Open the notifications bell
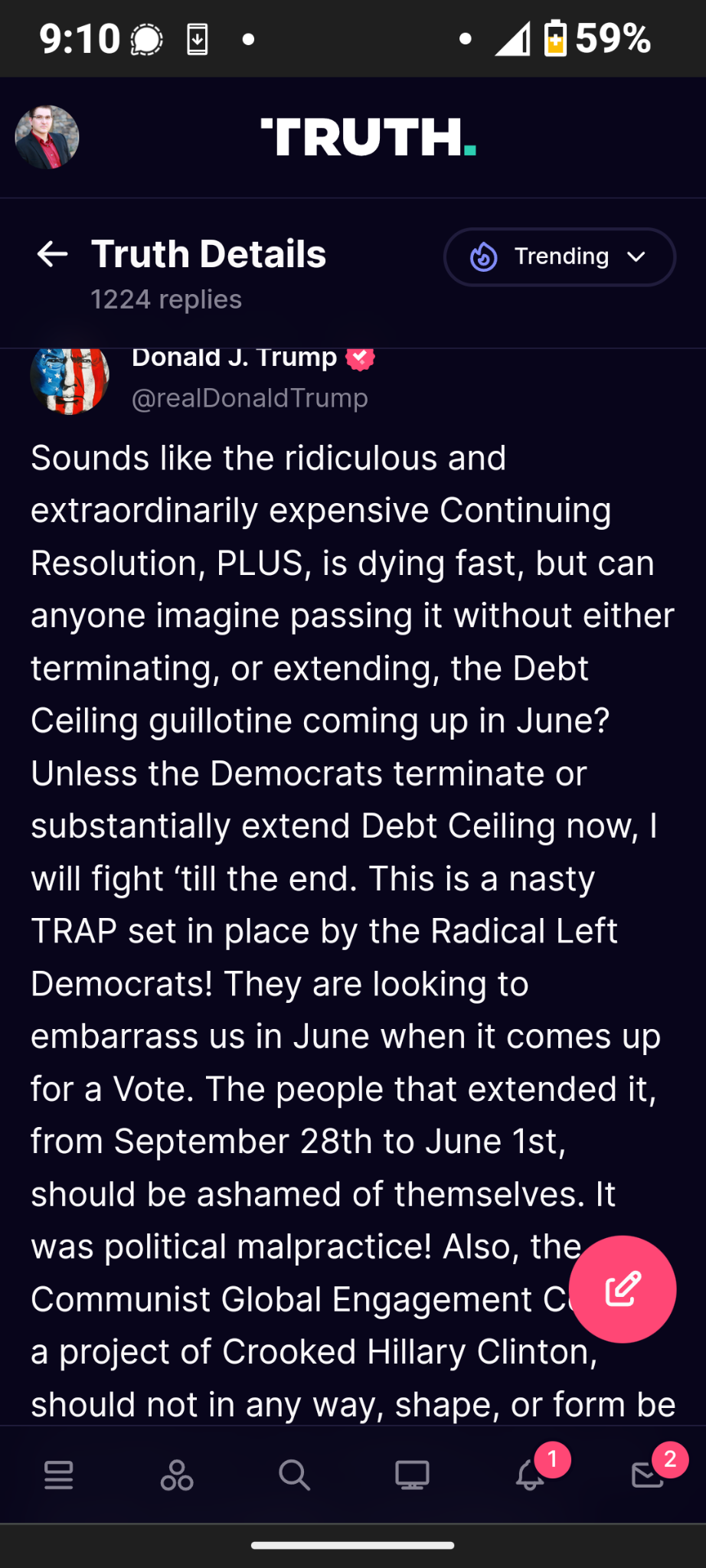Screen dimensions: 706x1568 coord(530,1475)
